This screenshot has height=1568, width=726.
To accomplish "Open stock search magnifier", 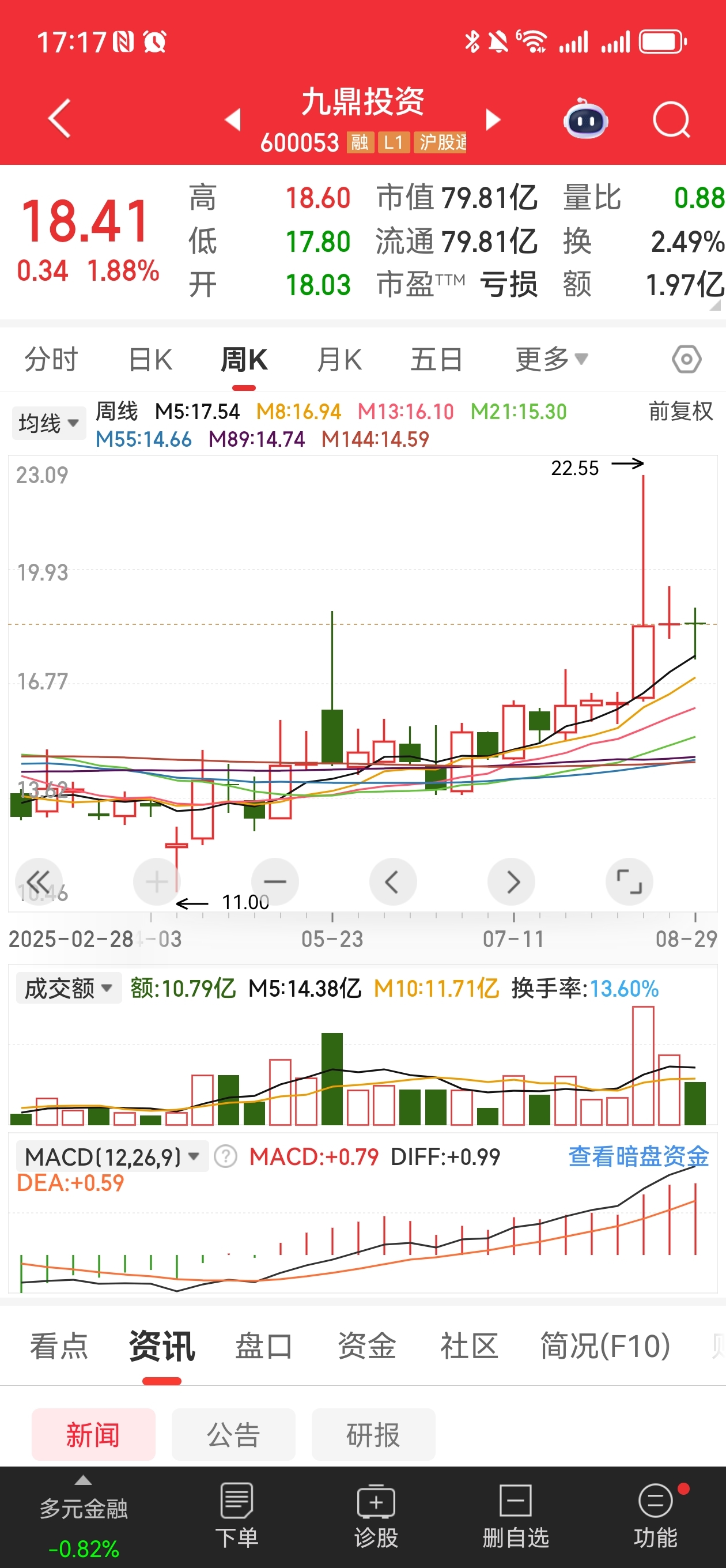I will pos(671,119).
